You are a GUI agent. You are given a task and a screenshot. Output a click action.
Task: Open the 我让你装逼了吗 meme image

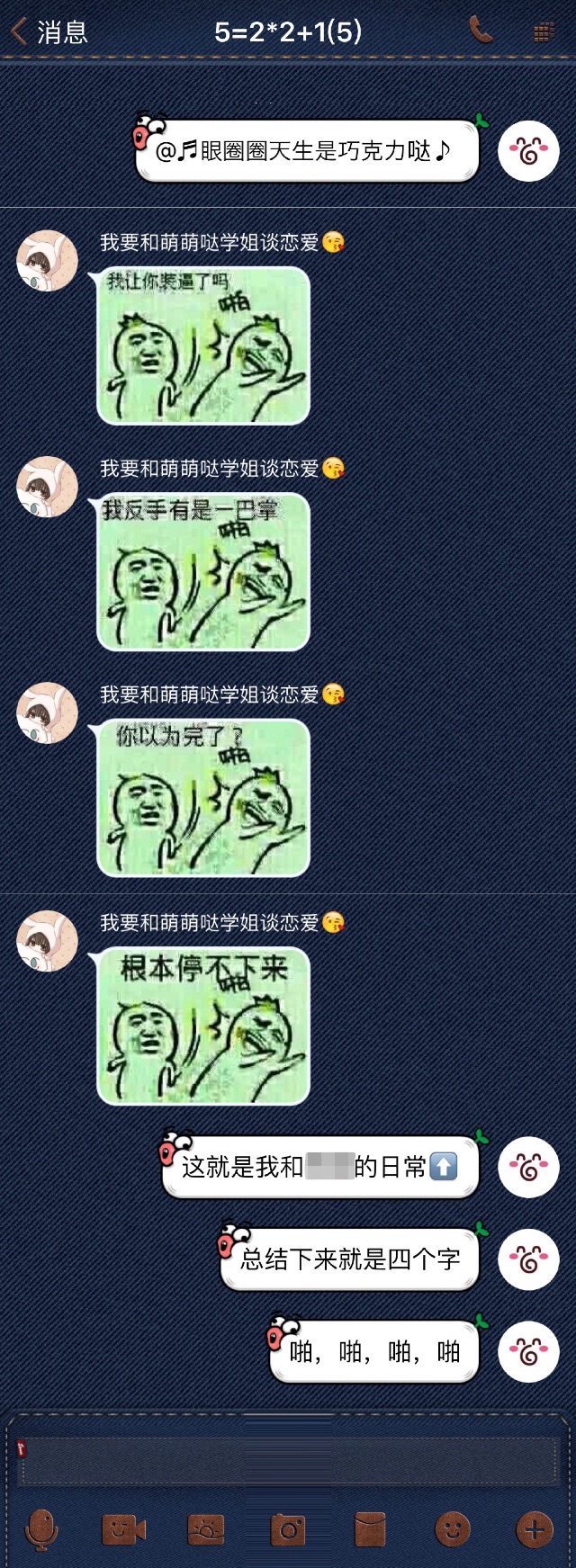point(203,345)
